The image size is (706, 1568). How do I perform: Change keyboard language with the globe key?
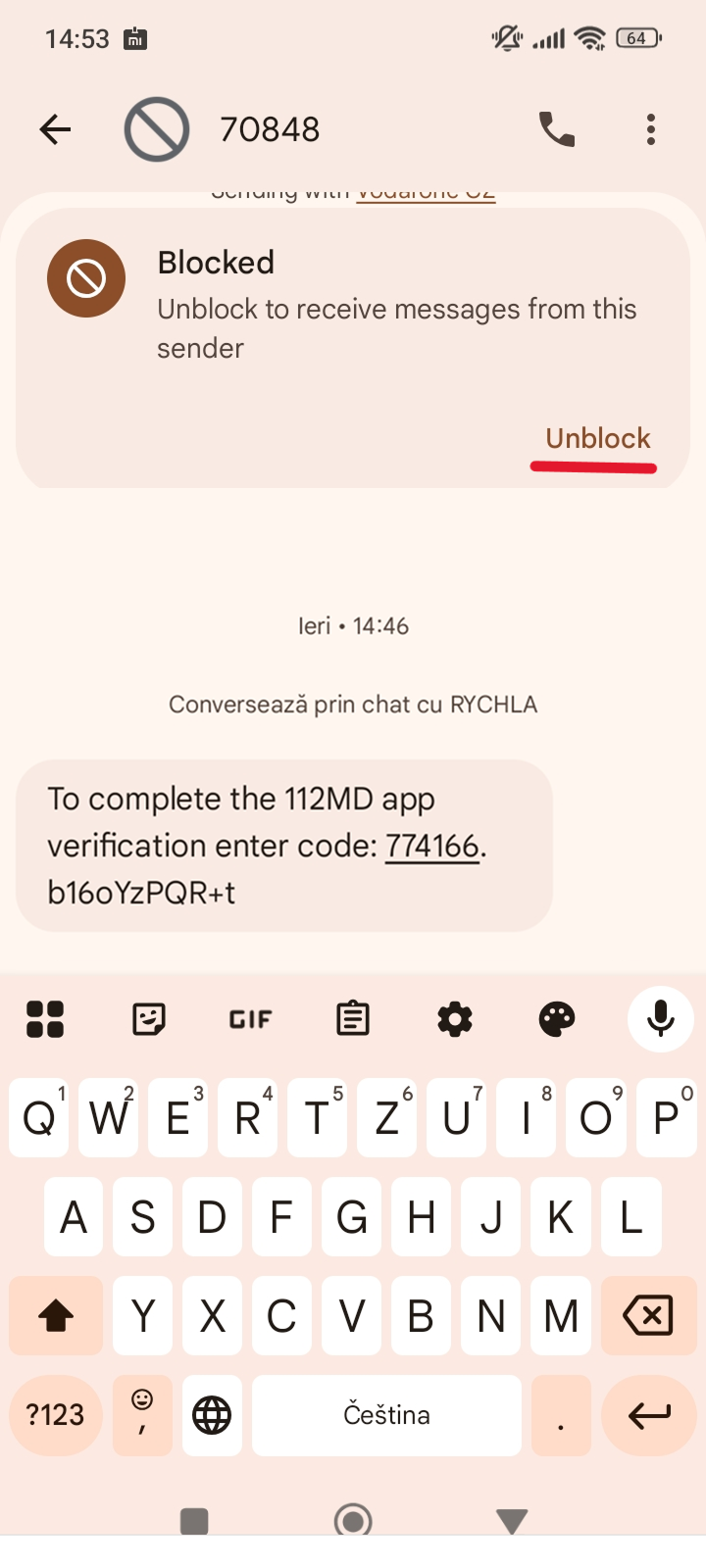212,1415
